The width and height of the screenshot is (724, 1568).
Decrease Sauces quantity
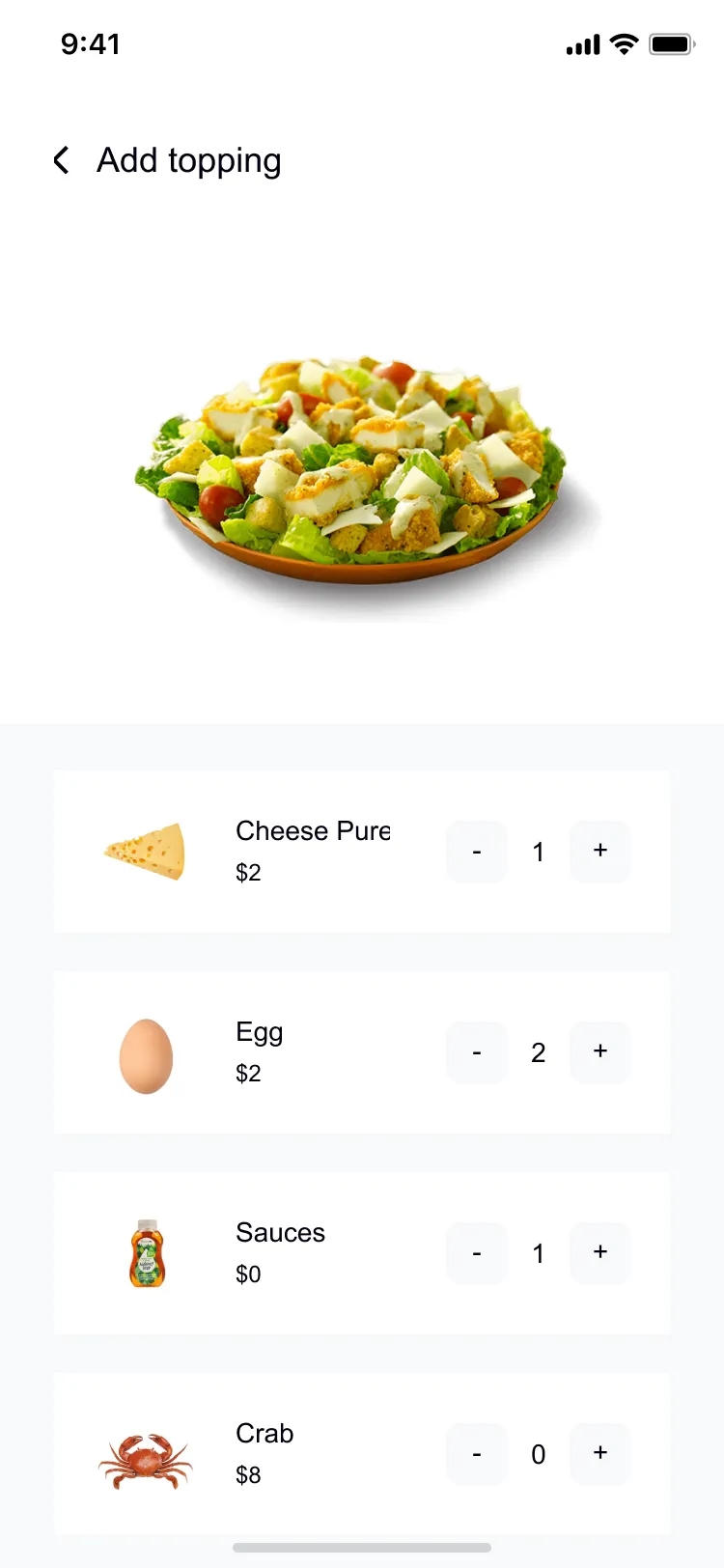[477, 1252]
